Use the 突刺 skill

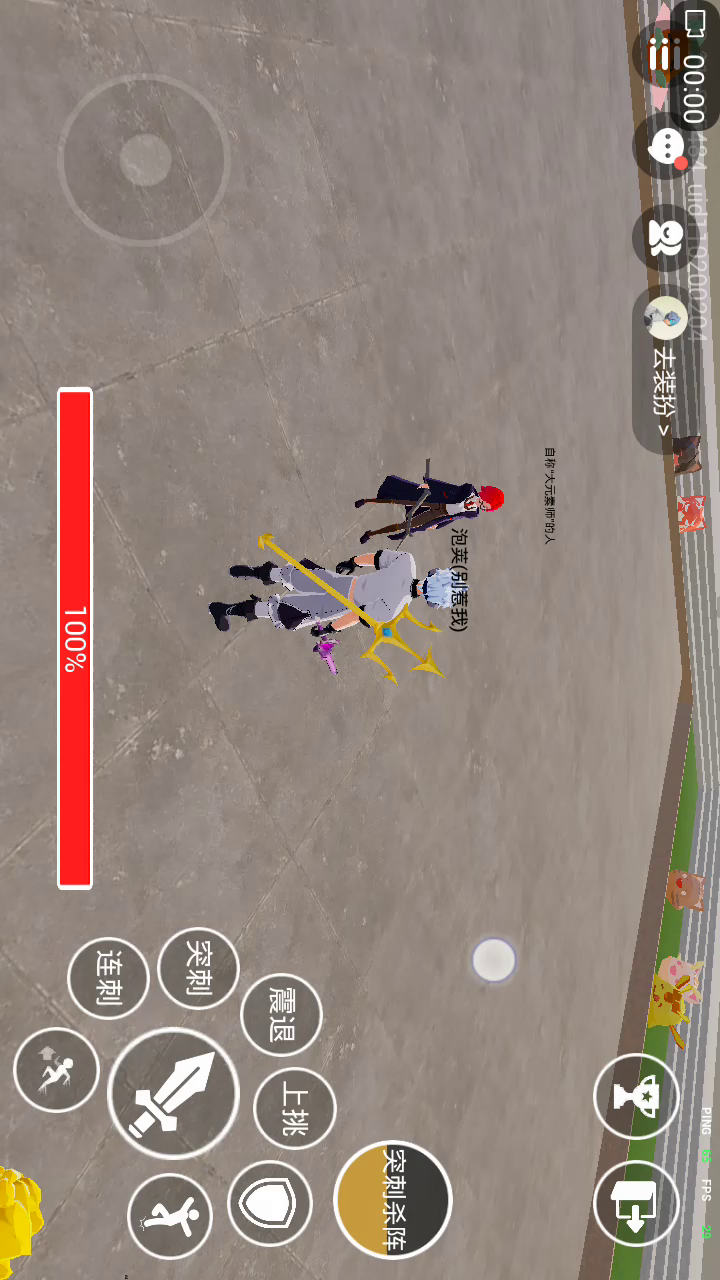(x=198, y=968)
